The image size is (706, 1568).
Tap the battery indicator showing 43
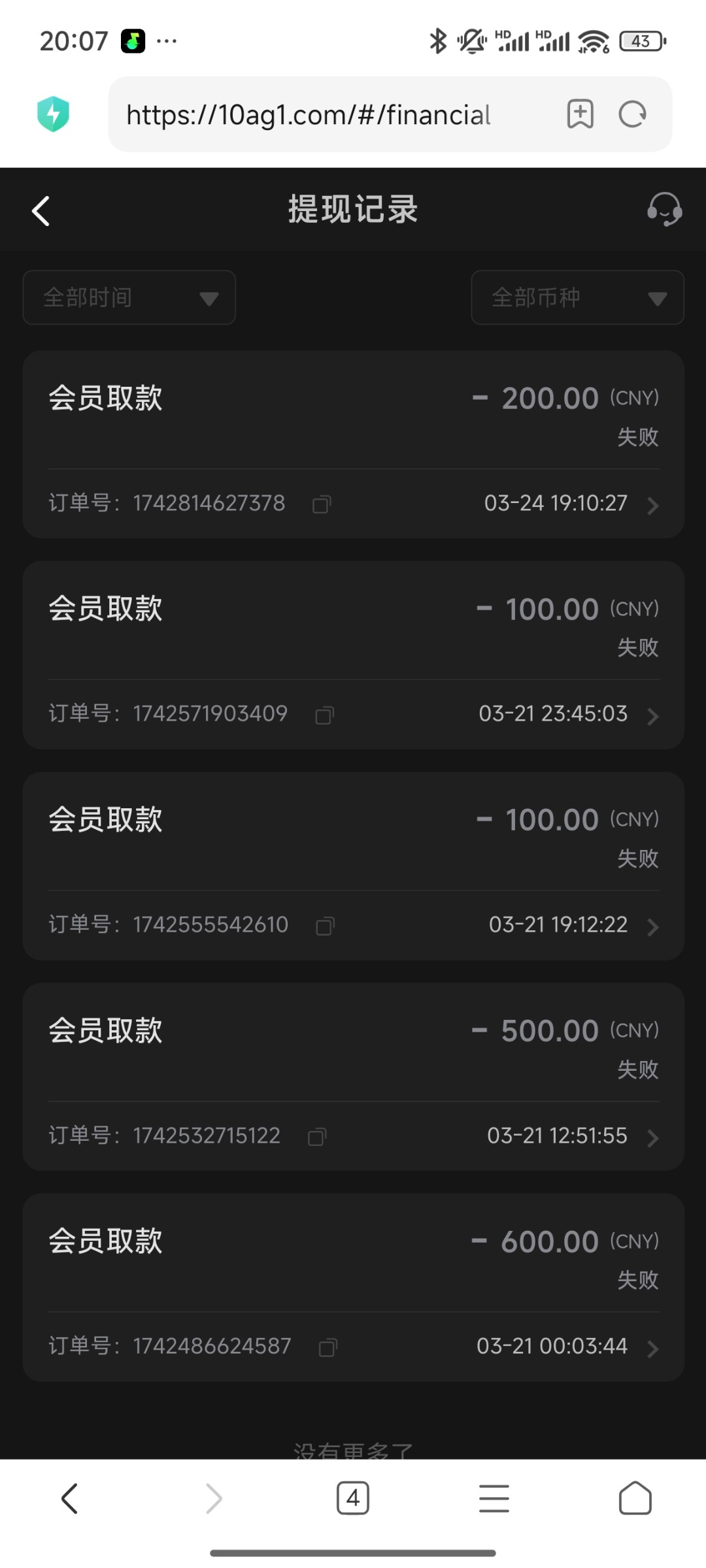click(641, 41)
